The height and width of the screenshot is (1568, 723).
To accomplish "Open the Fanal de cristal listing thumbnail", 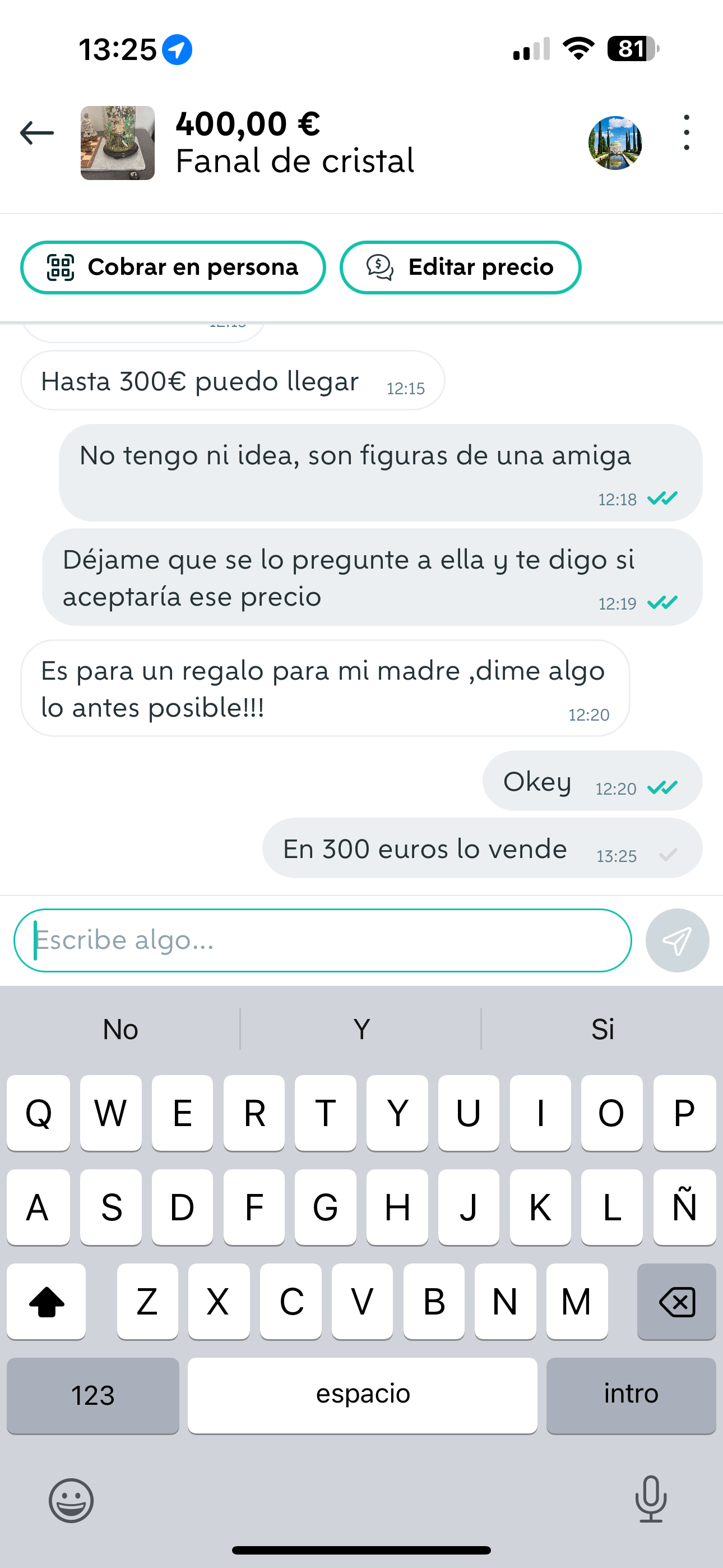I will (118, 143).
